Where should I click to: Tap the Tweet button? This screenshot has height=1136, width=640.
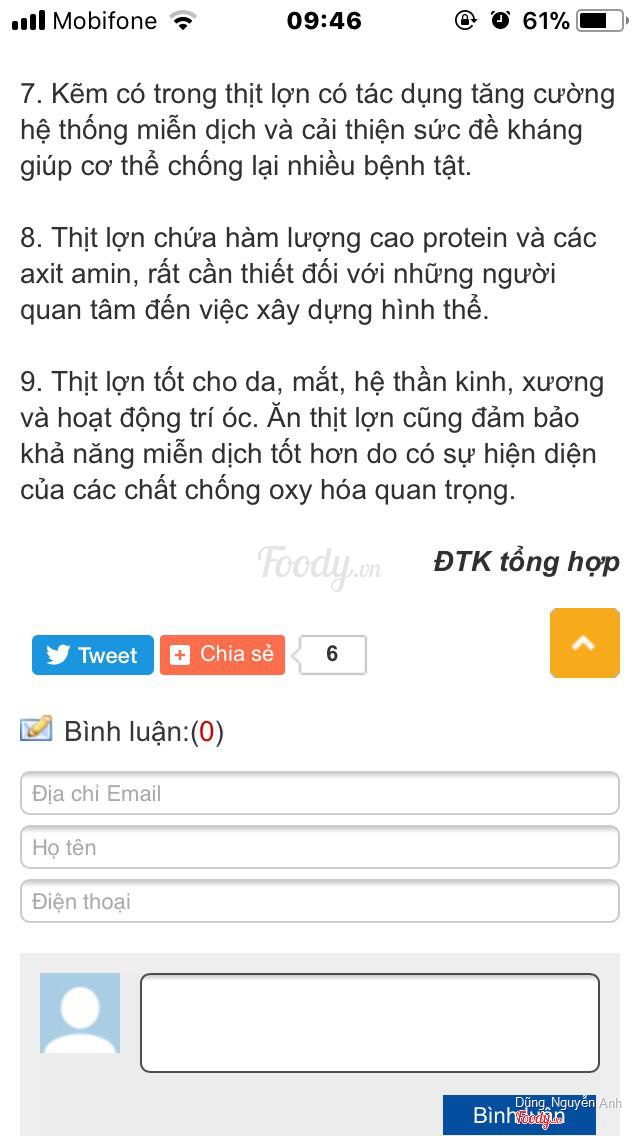pyautogui.click(x=92, y=655)
